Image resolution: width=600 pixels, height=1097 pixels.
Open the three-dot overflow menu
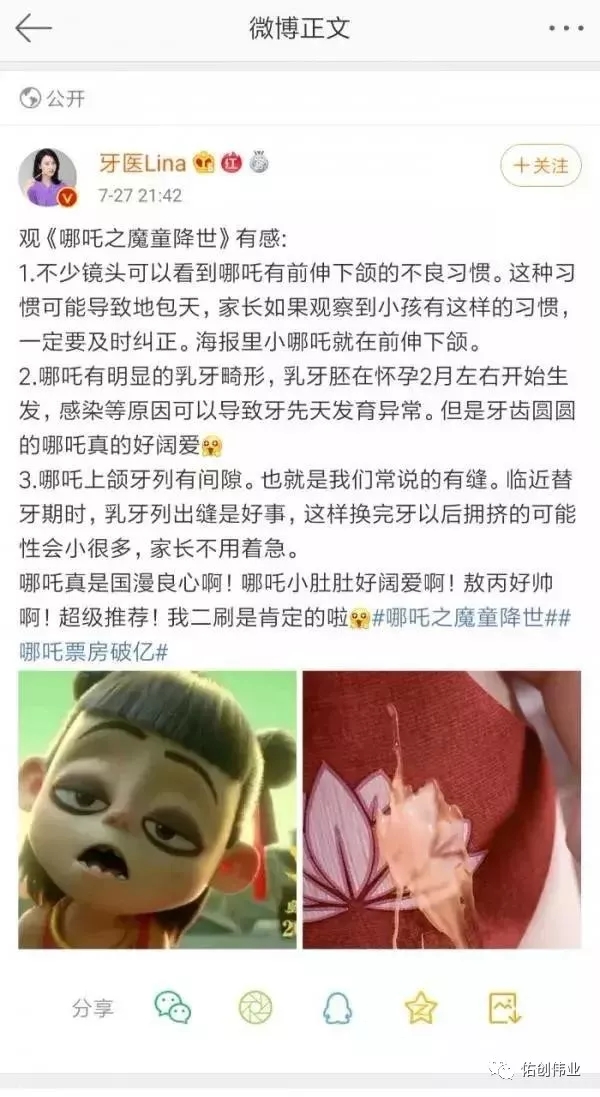click(x=565, y=29)
